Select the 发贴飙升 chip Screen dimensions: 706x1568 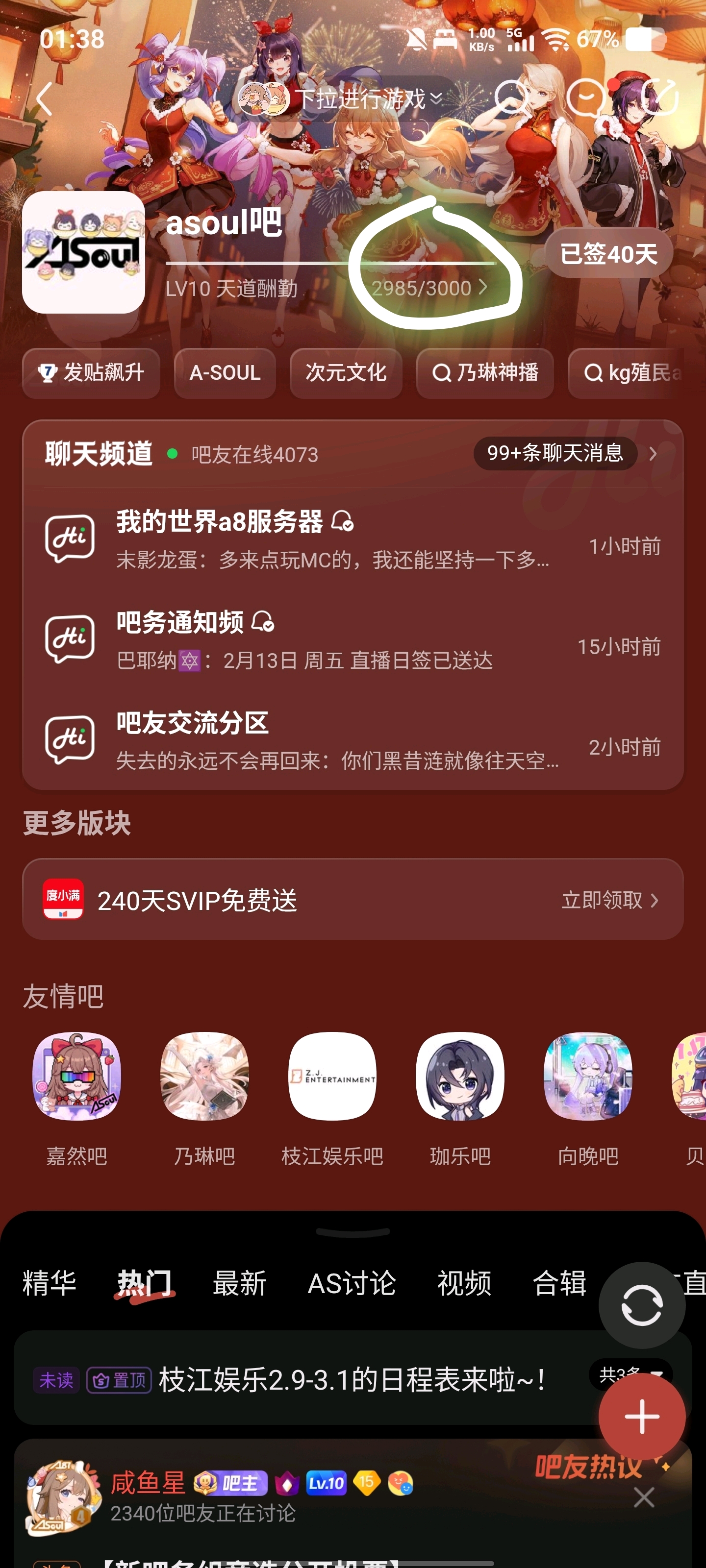coord(91,372)
